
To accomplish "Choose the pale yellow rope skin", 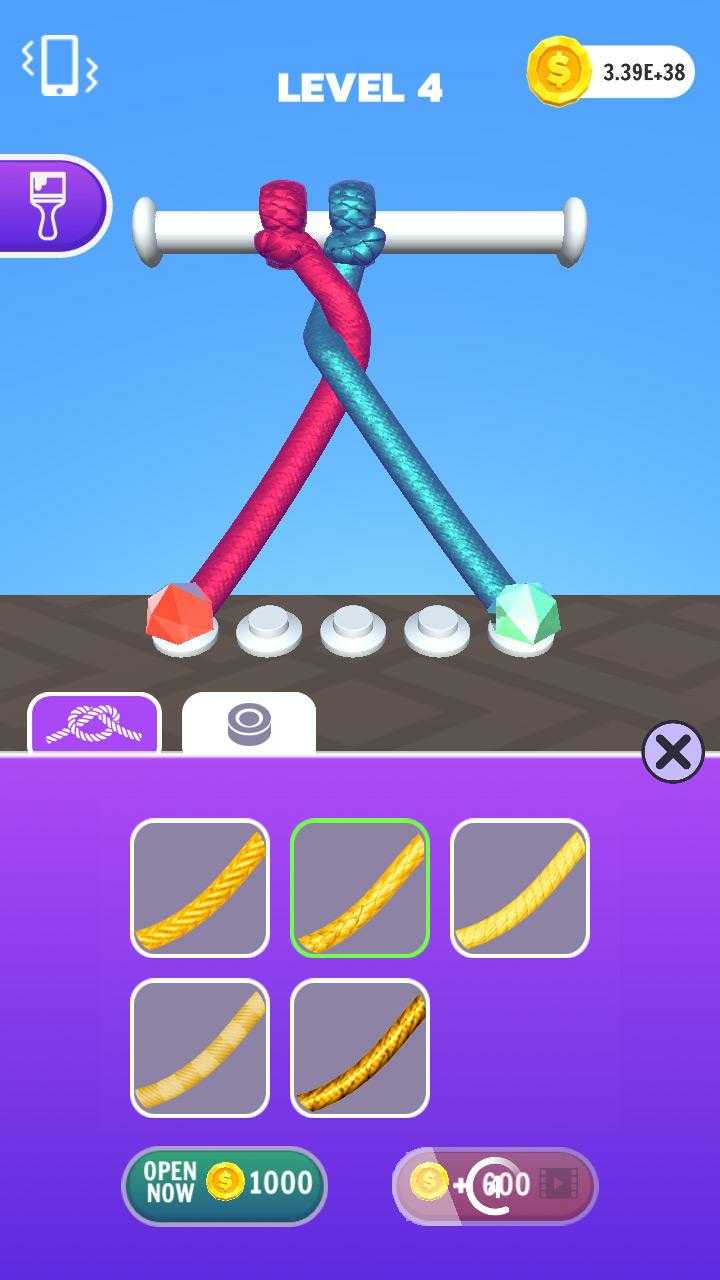I will [520, 888].
